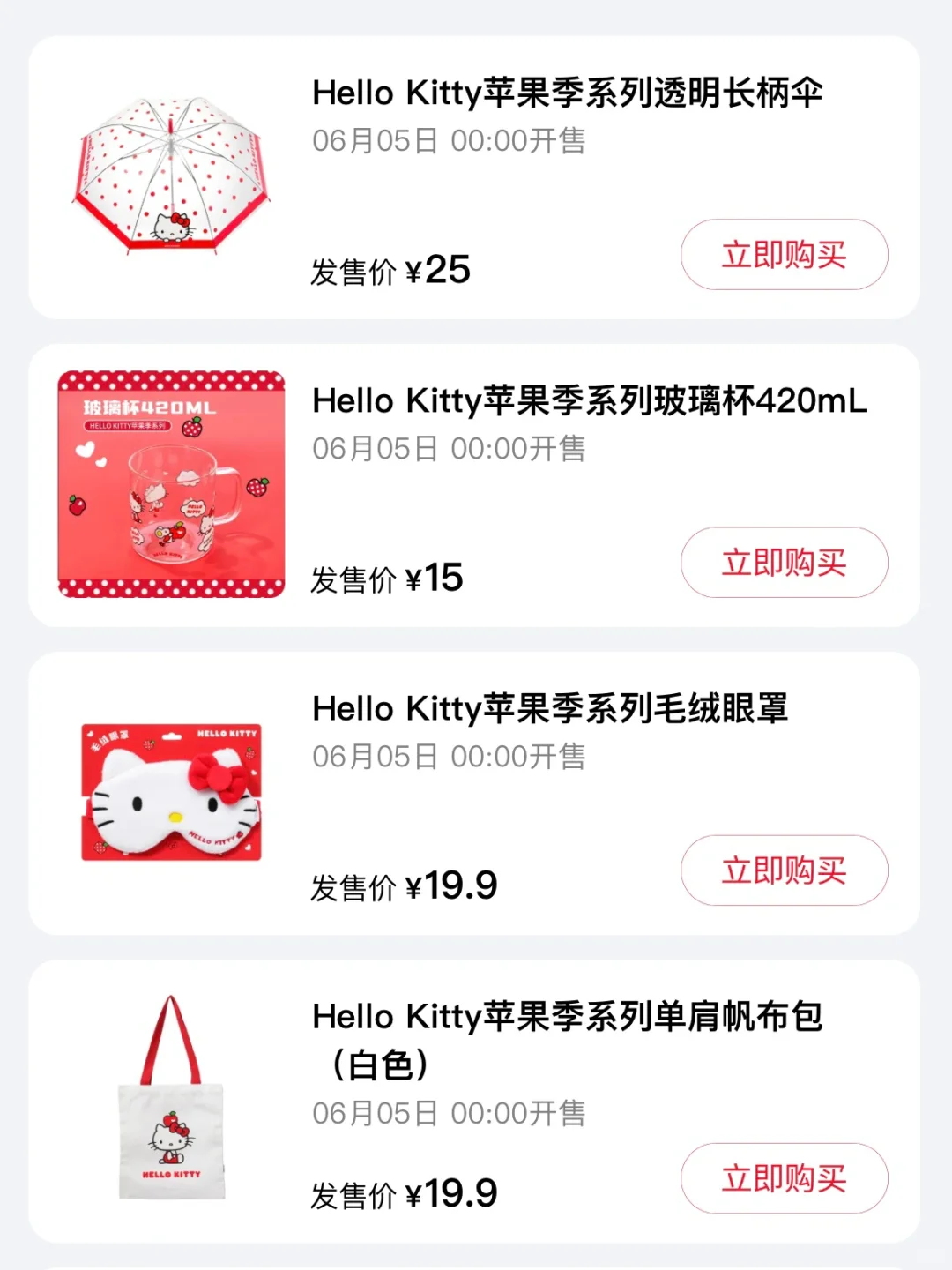Buy the 玻璃杯420mL now
The image size is (952, 1270).
pos(784,563)
